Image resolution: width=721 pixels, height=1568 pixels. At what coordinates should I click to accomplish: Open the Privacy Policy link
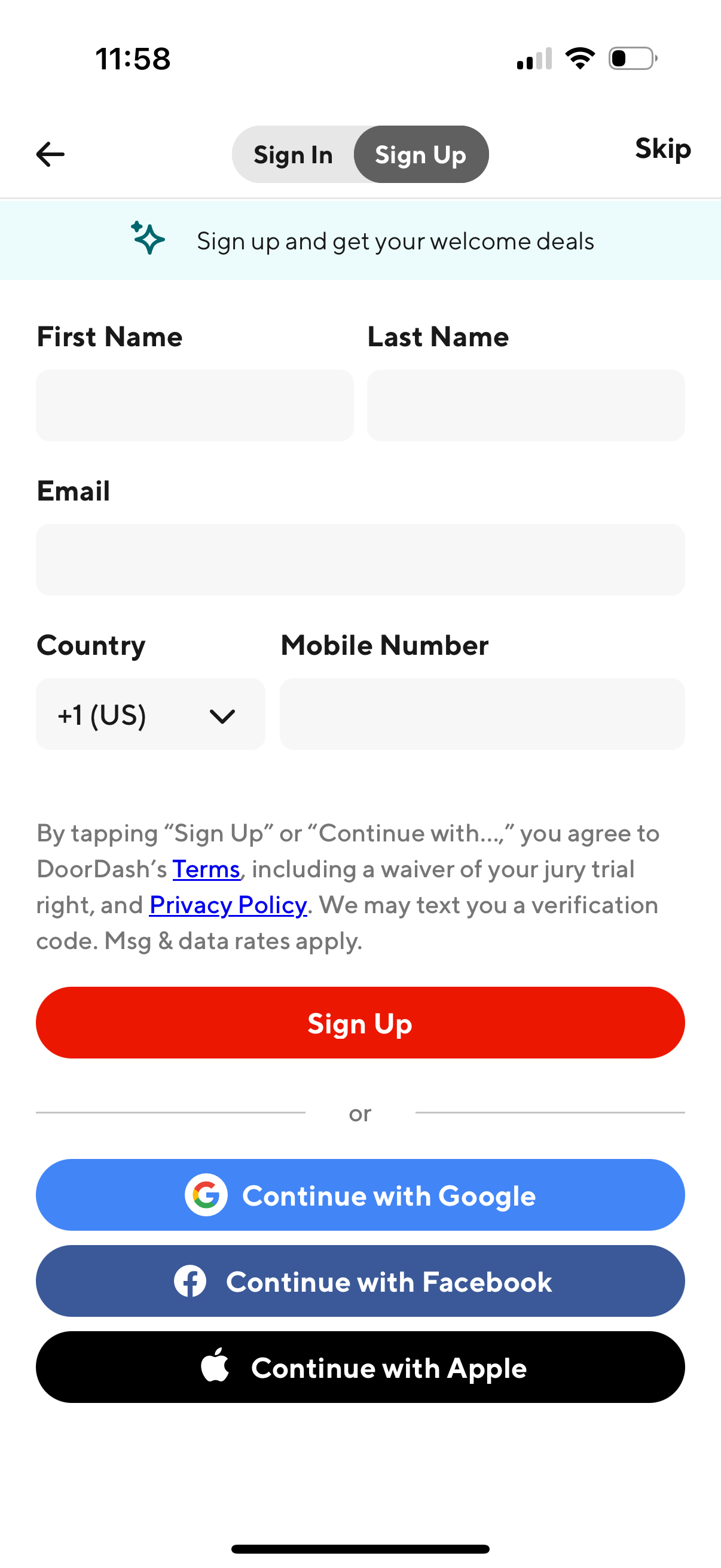[228, 905]
